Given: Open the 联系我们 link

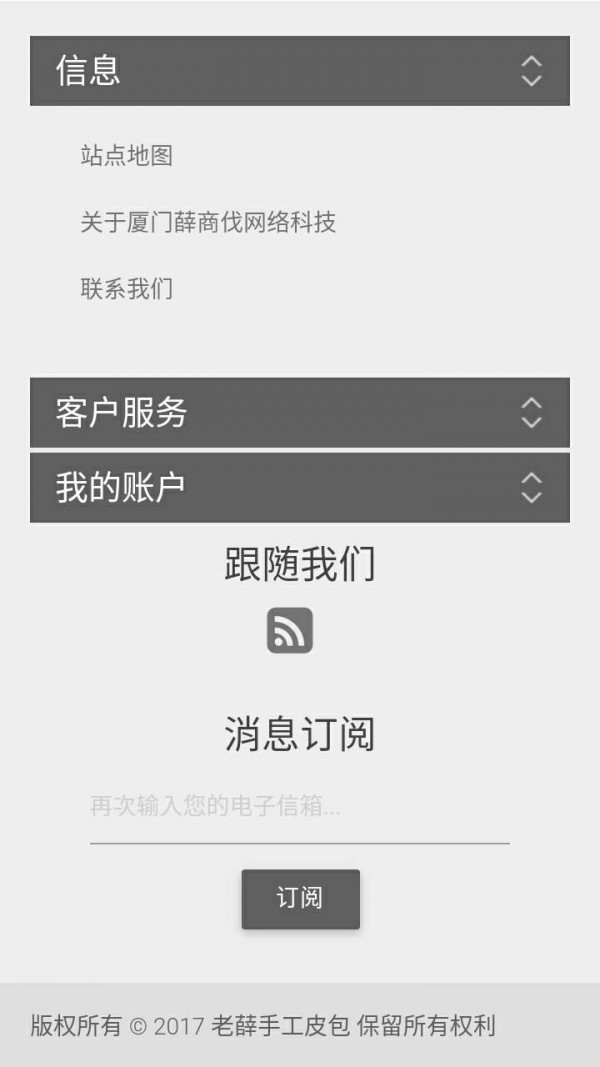Looking at the screenshot, I should [x=127, y=289].
